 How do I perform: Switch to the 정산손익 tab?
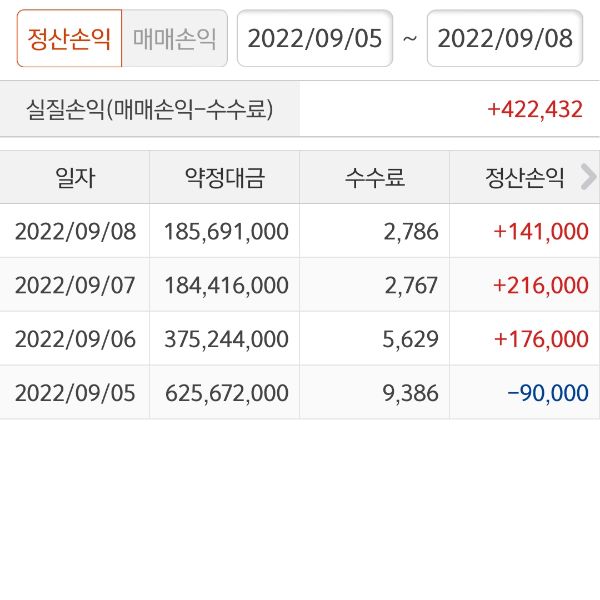(x=69, y=39)
